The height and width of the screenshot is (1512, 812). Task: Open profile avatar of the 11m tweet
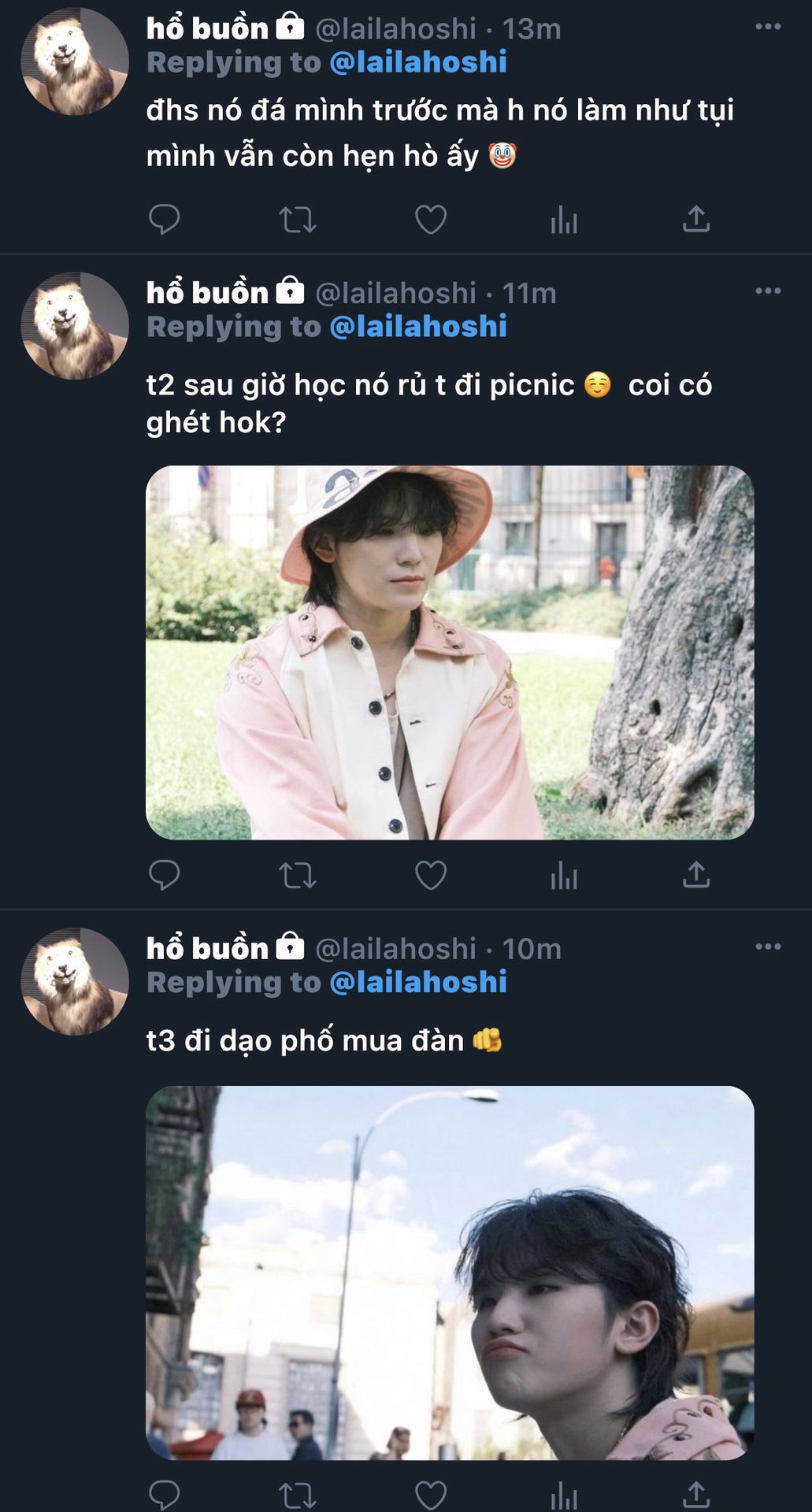point(75,325)
